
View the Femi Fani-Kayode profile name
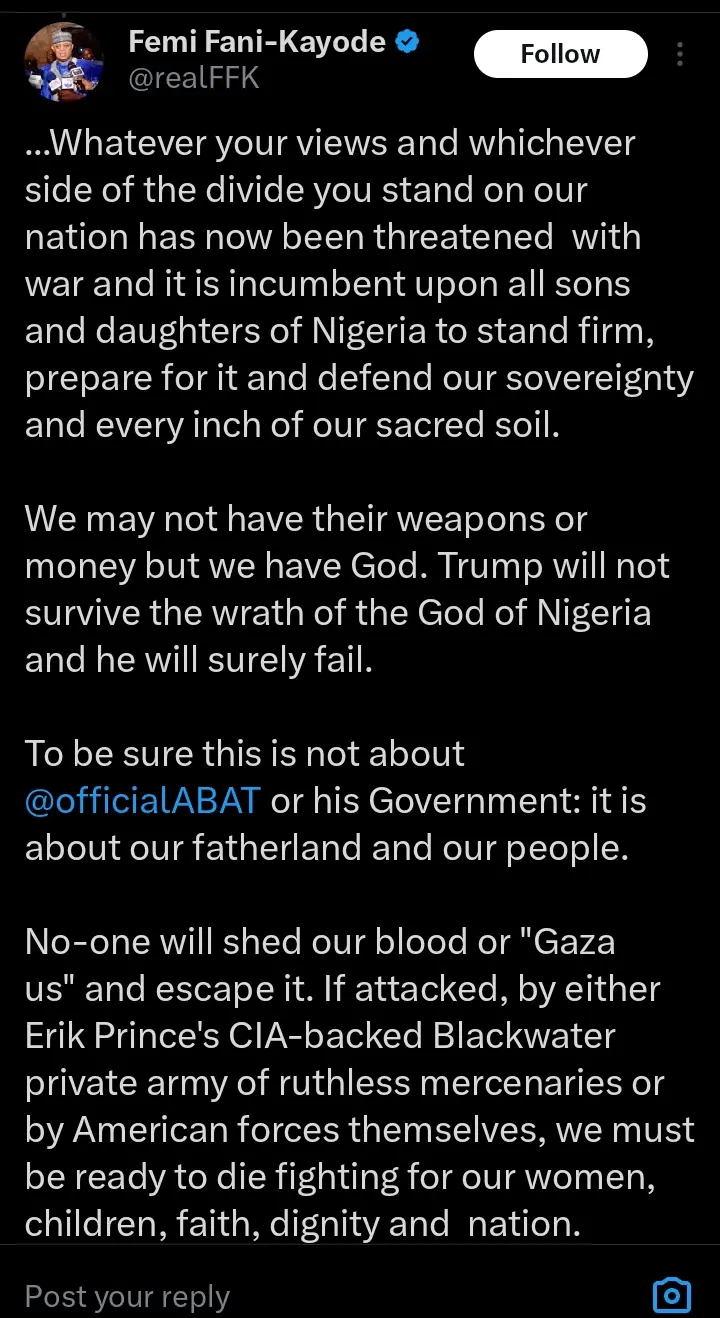pos(257,42)
